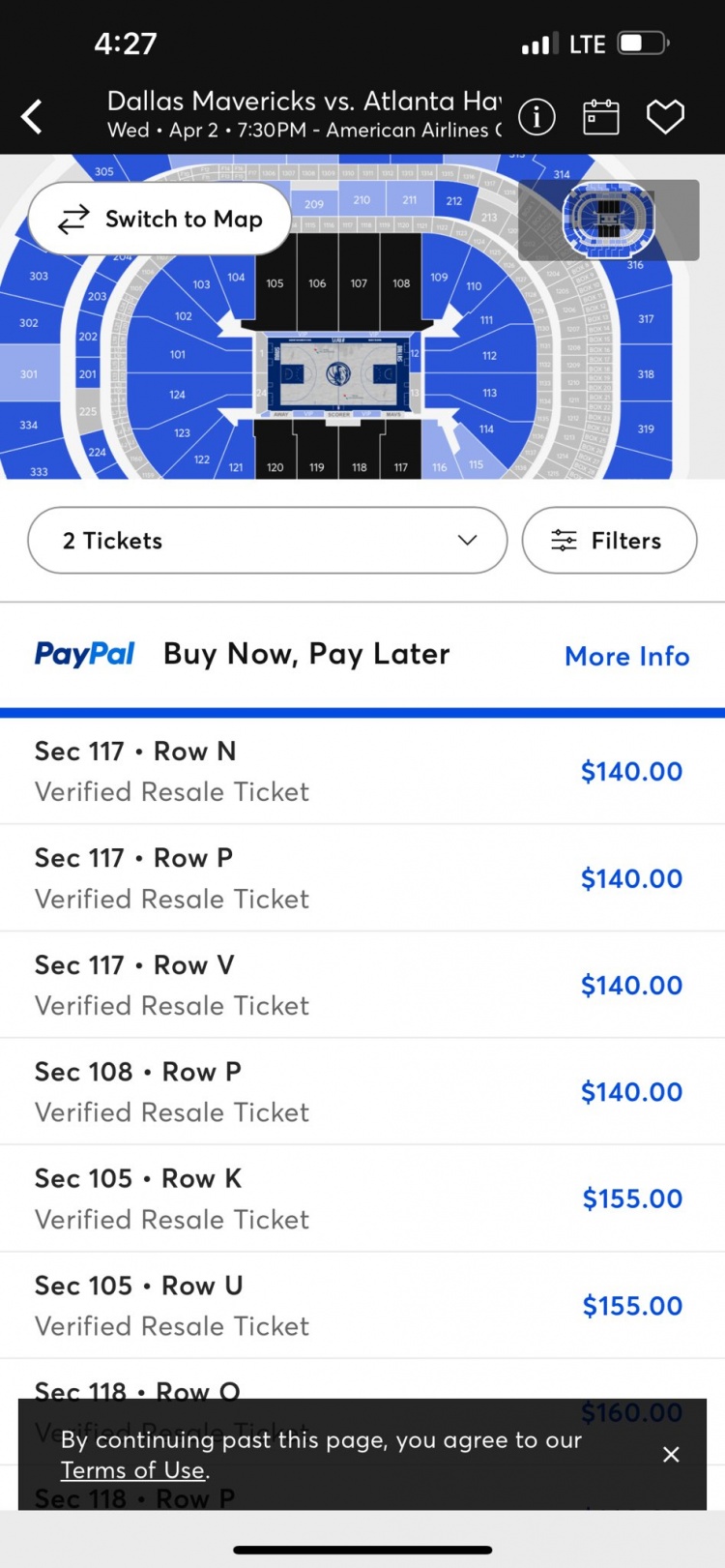Open PayPal More Info link
Screen dimensions: 725x1568
tap(626, 656)
